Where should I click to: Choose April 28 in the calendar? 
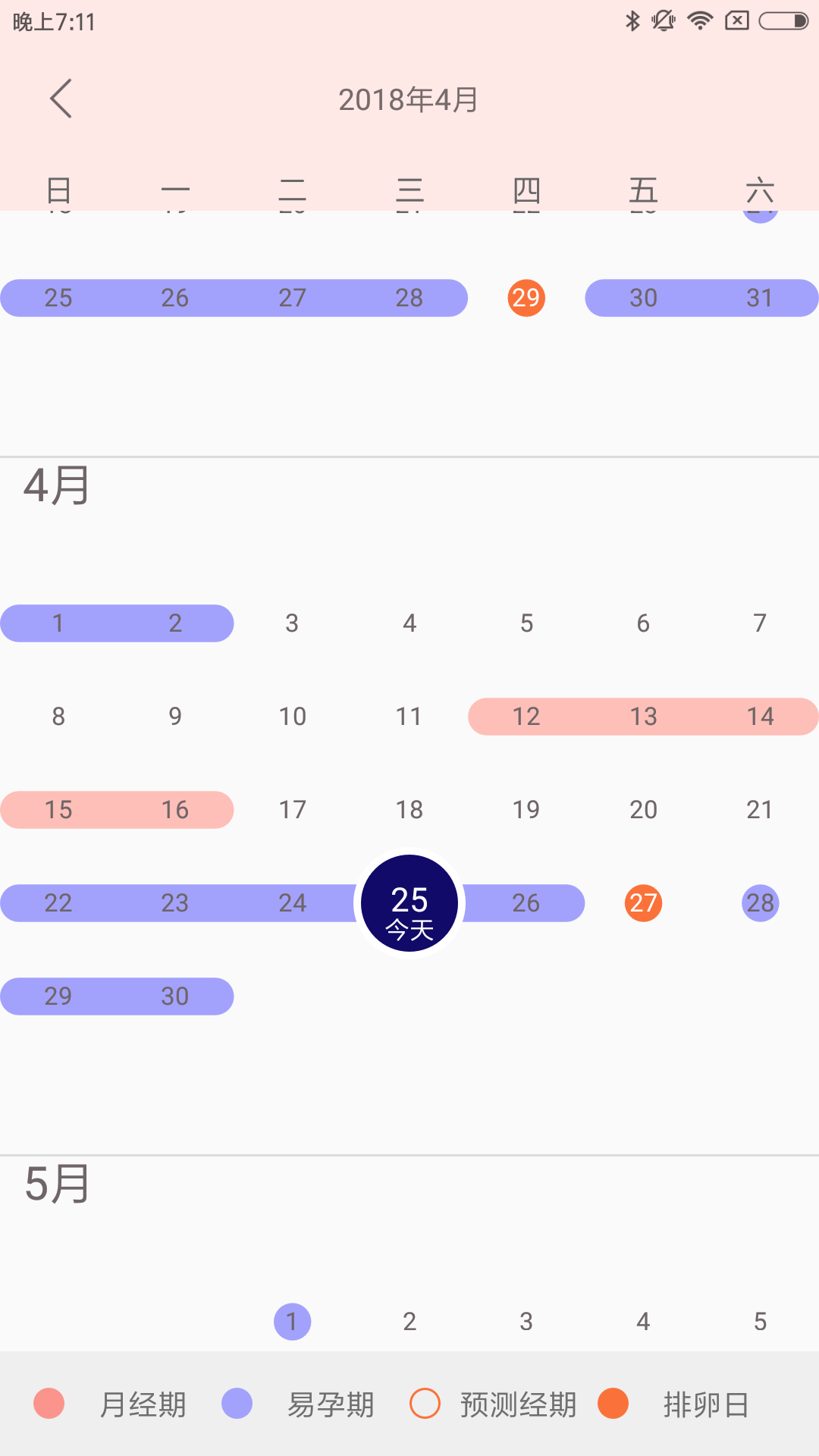click(761, 903)
